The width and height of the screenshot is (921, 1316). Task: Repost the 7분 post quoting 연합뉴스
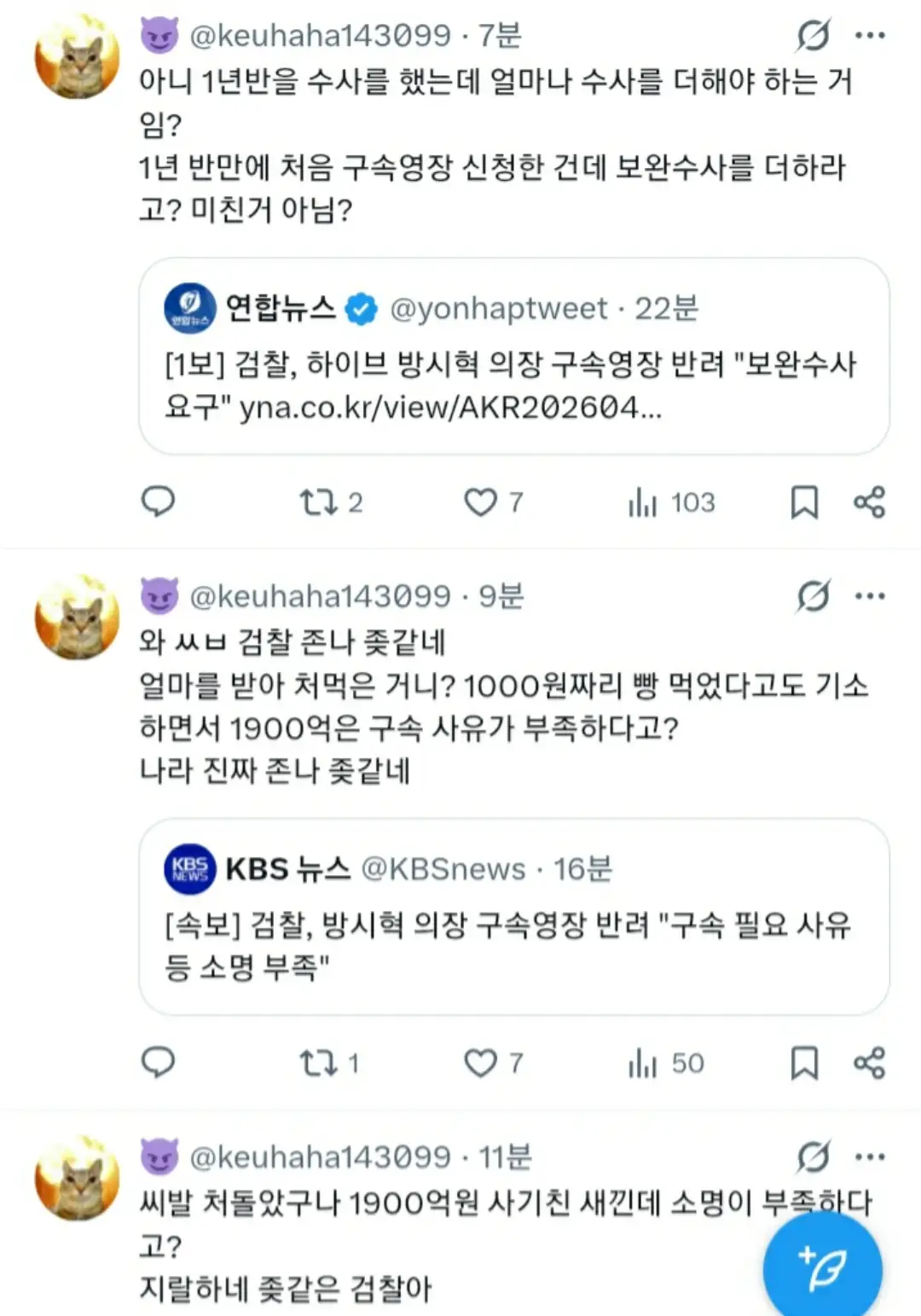tap(318, 502)
